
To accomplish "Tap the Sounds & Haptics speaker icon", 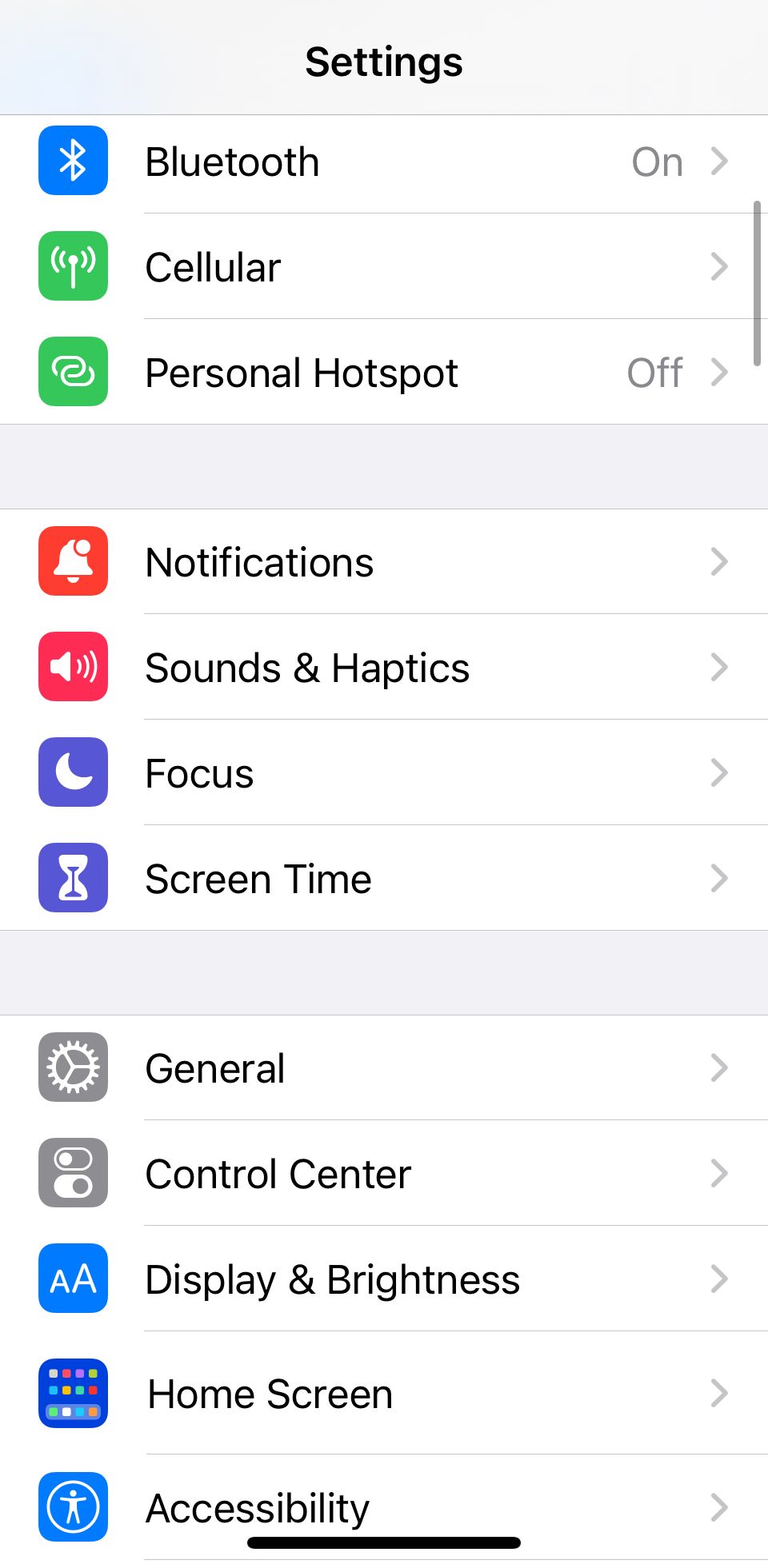I will [73, 667].
